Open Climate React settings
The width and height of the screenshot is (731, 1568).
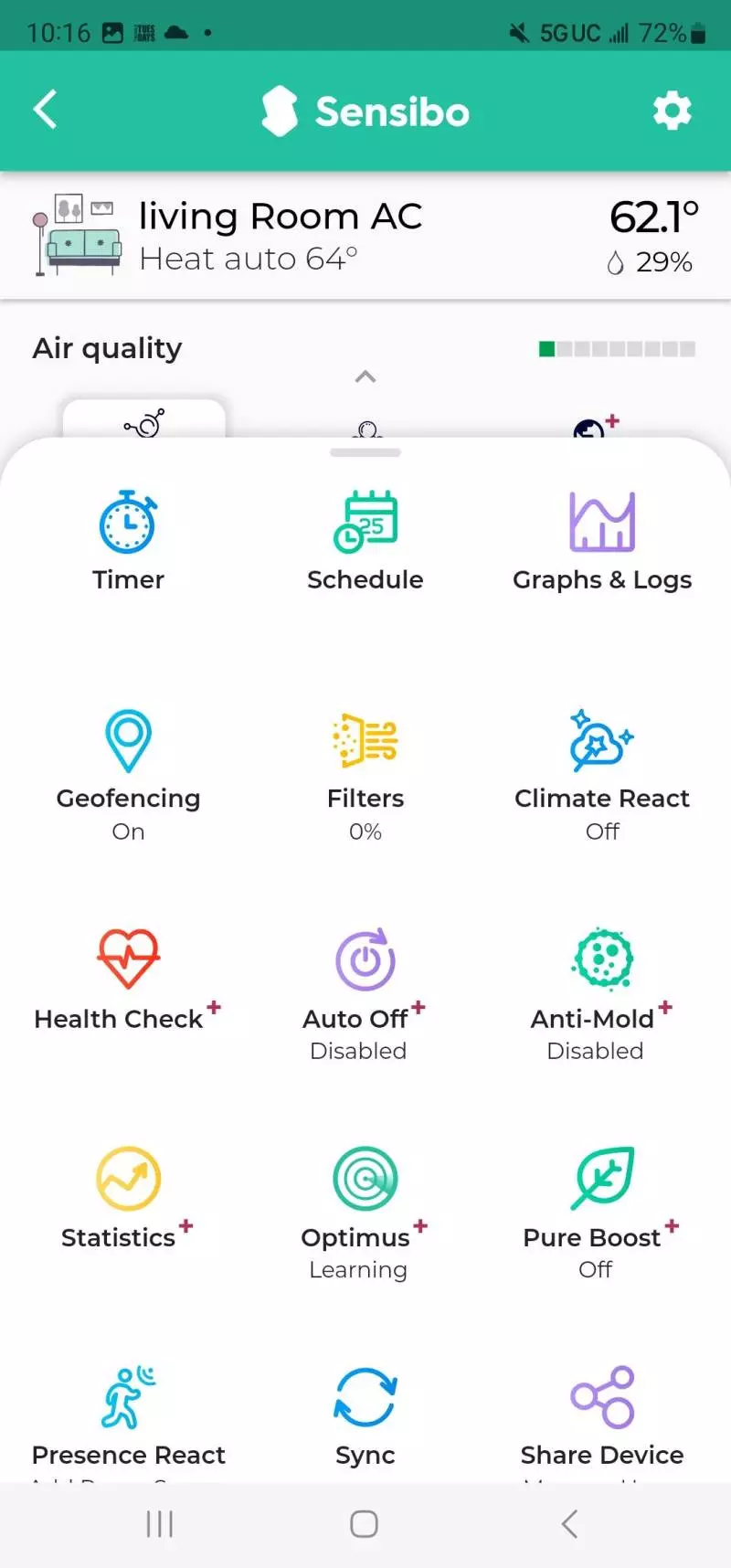602,772
